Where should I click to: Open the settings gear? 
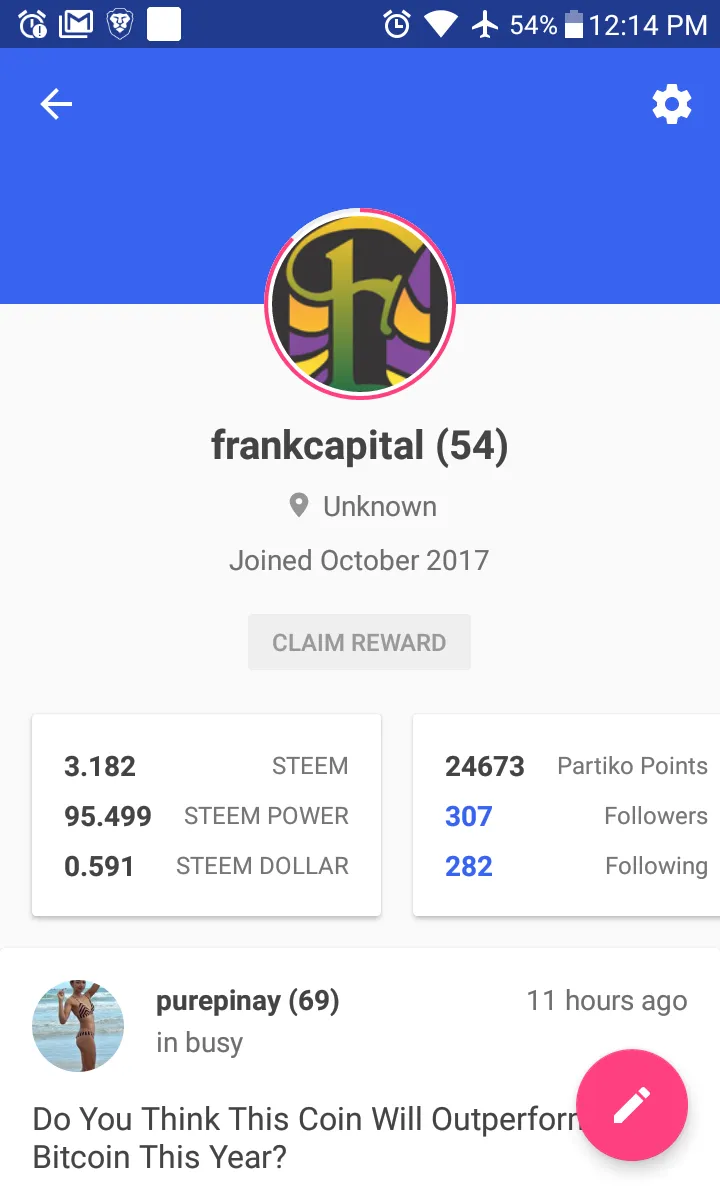[672, 104]
